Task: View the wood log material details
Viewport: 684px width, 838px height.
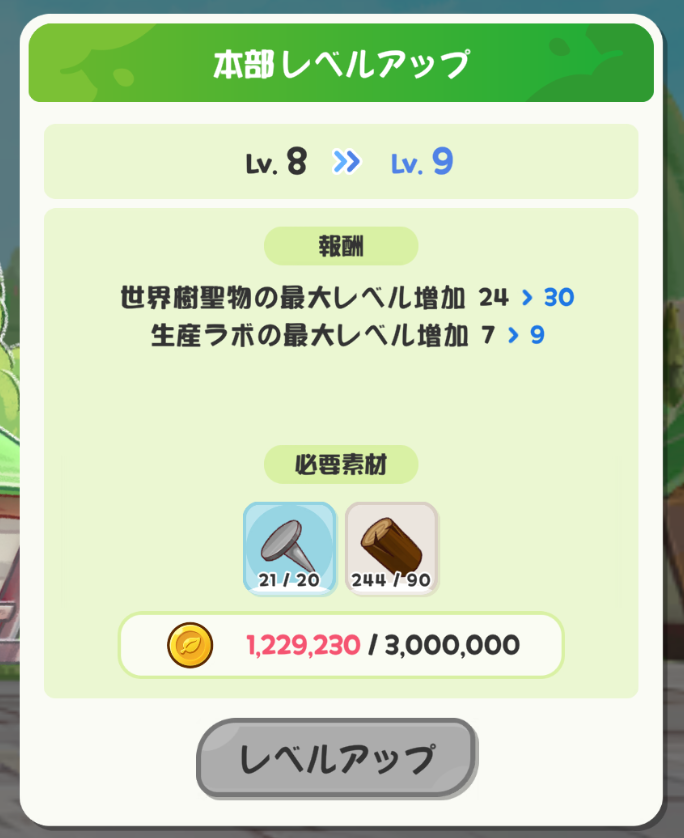Action: [x=391, y=548]
